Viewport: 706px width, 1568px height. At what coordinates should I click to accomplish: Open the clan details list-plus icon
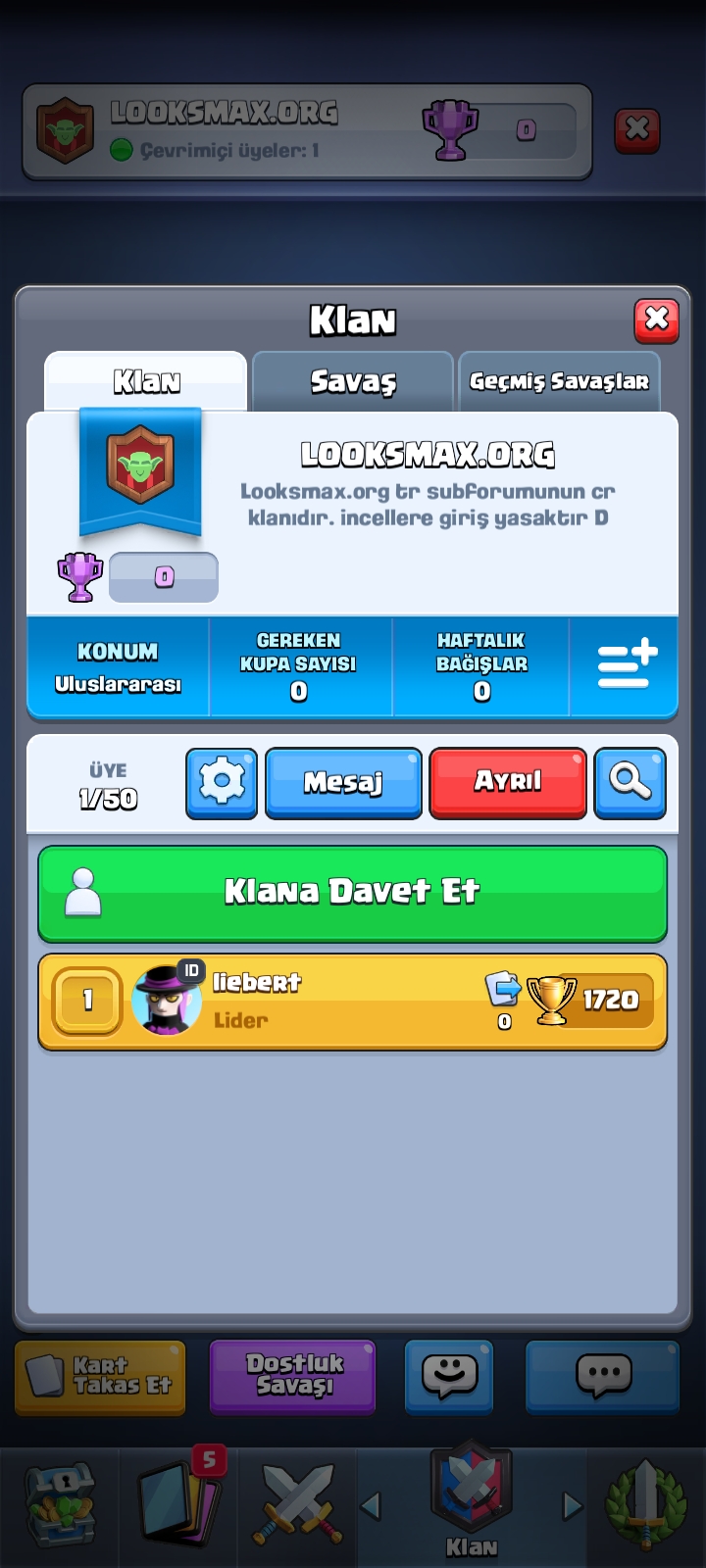pos(627,666)
